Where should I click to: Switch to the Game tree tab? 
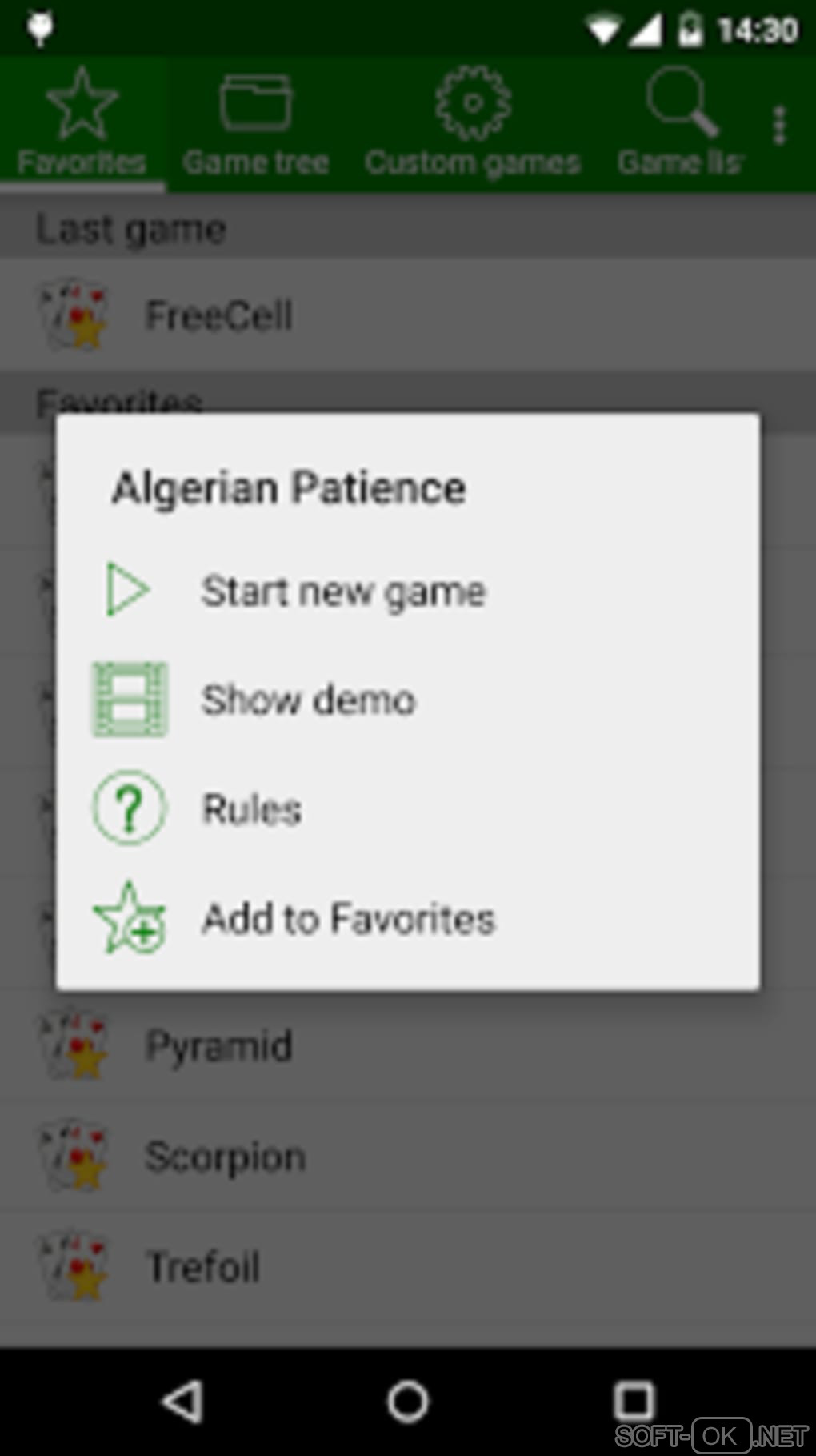coord(255,124)
